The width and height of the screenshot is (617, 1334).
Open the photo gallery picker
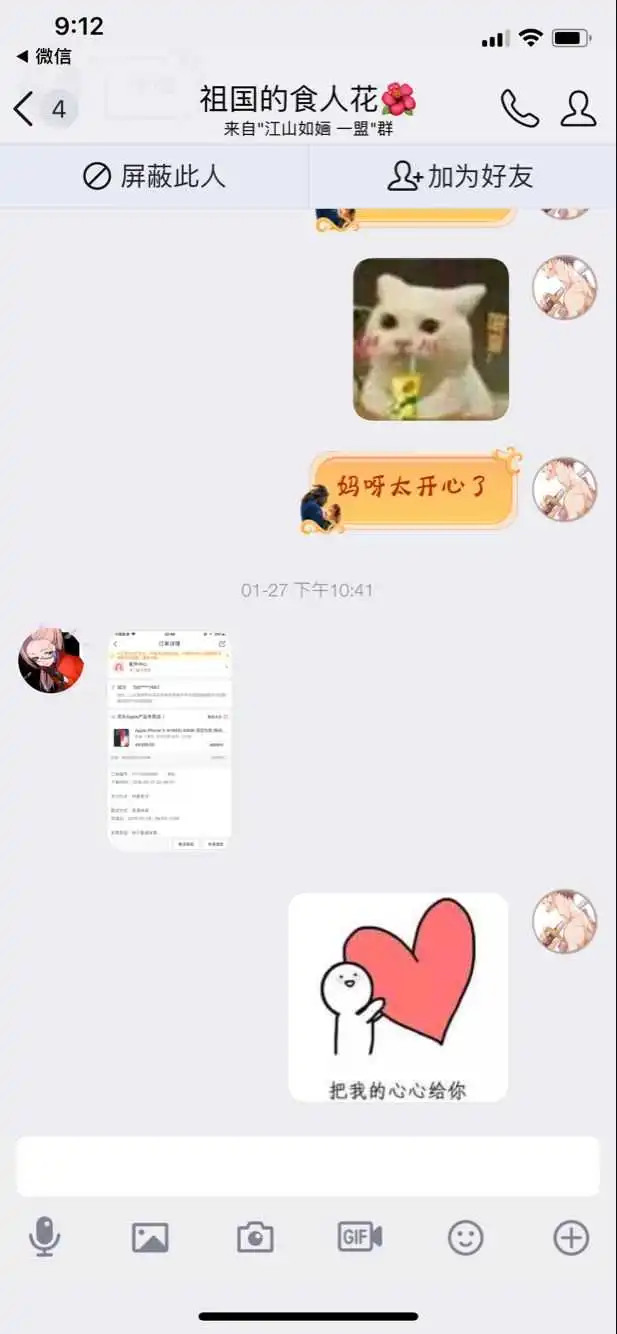(x=150, y=1238)
